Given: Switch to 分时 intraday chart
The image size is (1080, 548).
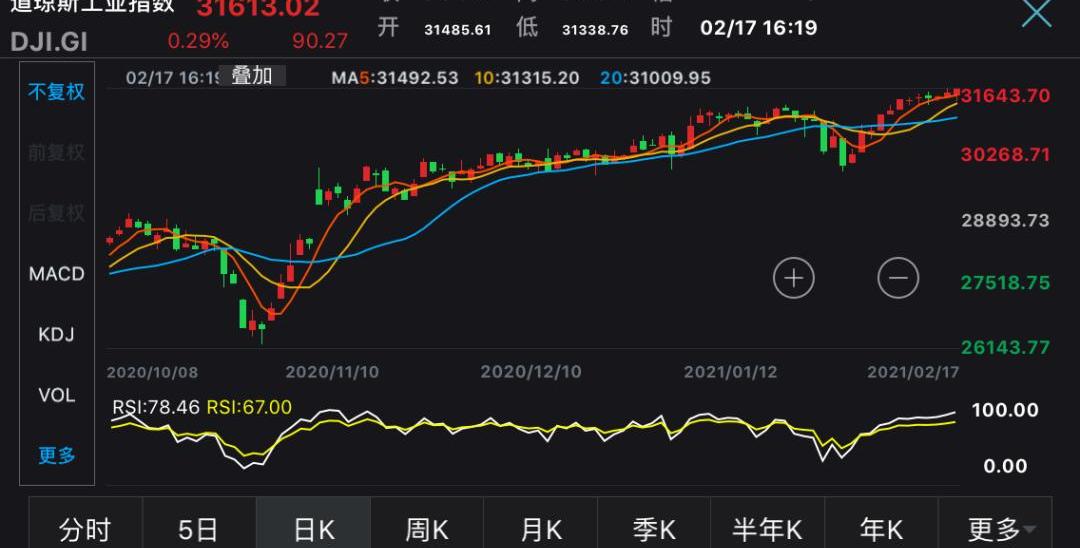Looking at the screenshot, I should [x=85, y=527].
